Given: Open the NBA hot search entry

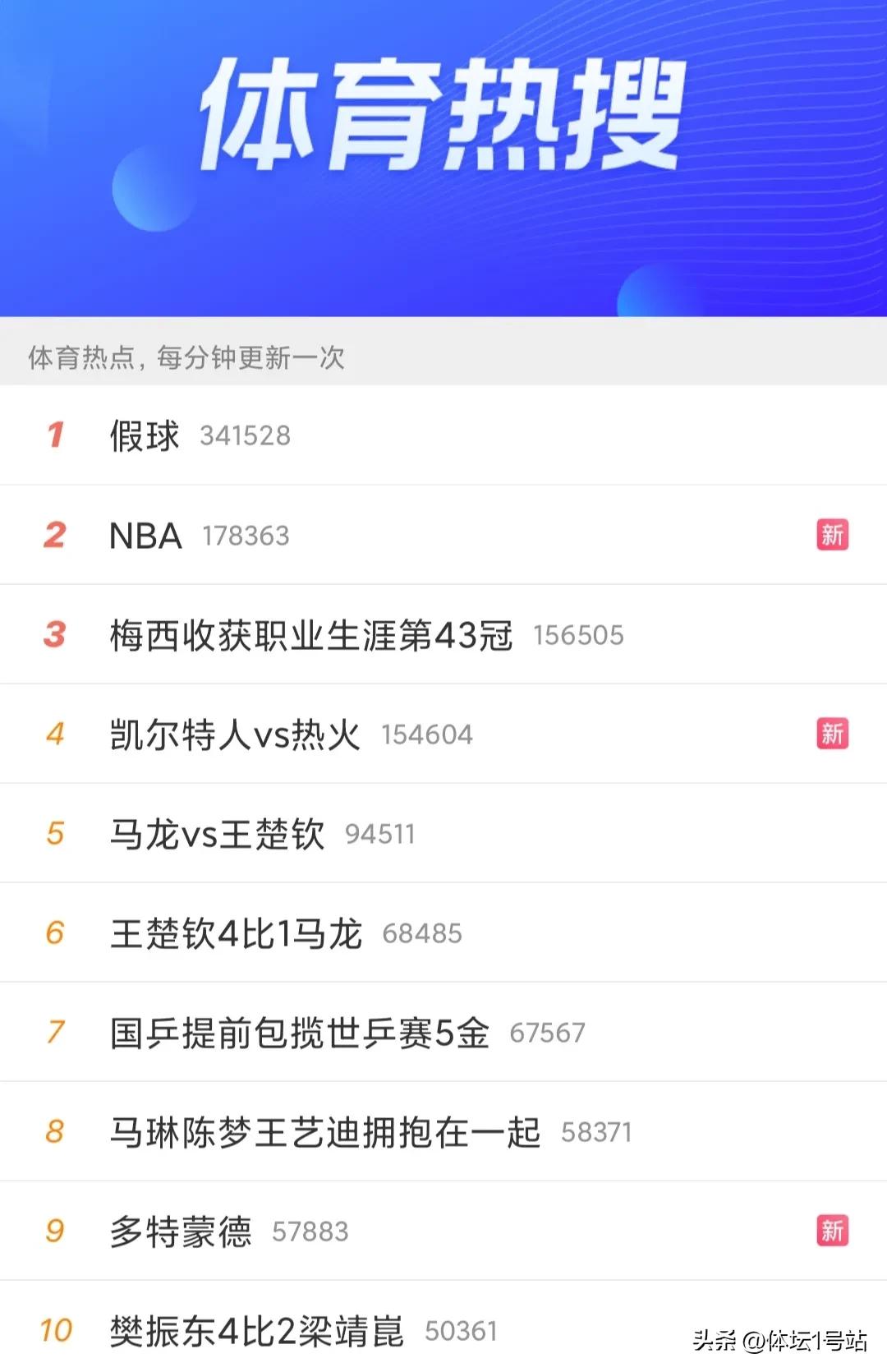Looking at the screenshot, I should [146, 536].
